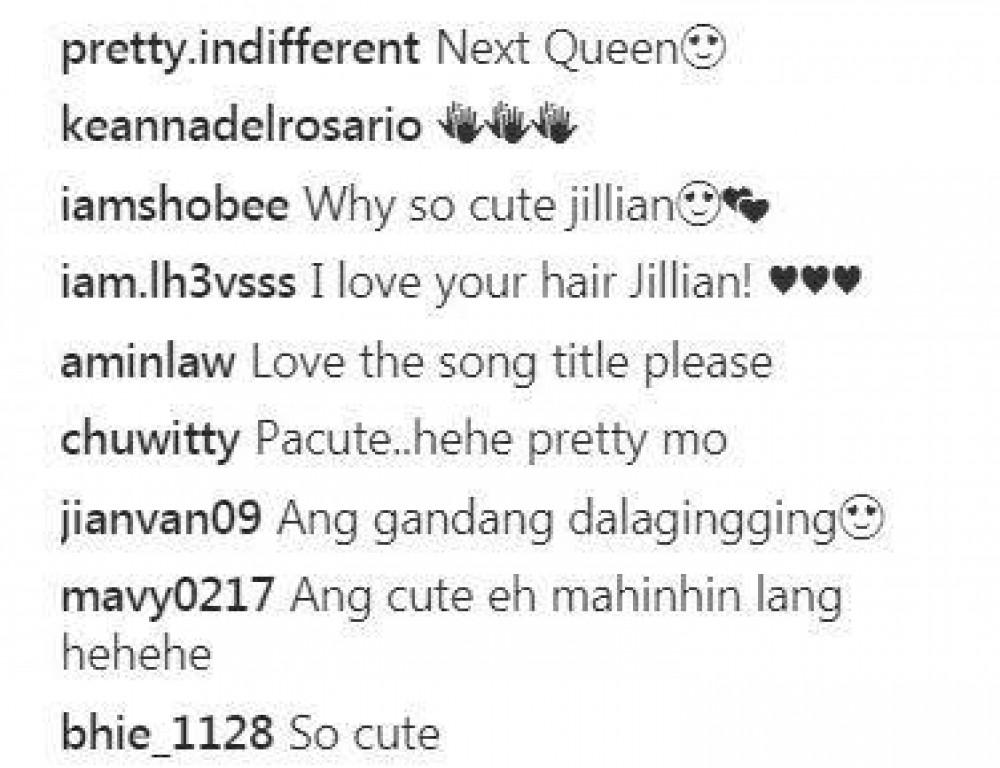Open keannadelrosario's profile
1000x768 pixels.
[240, 129]
